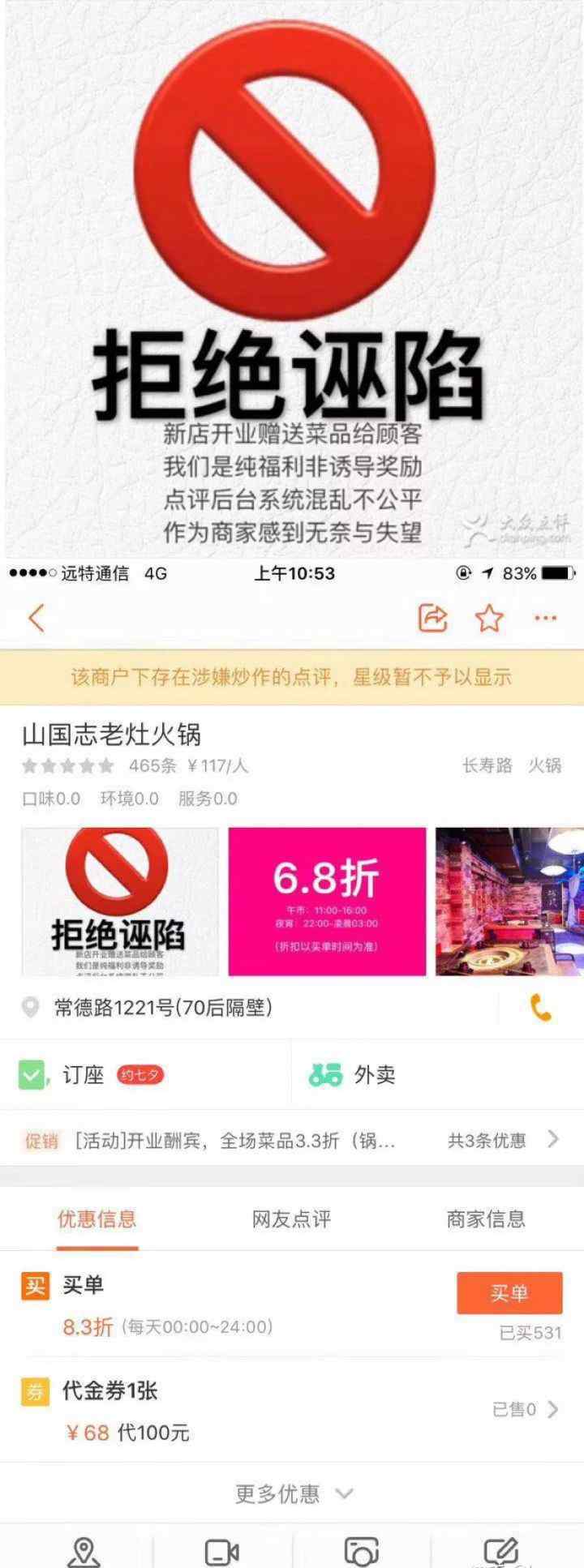584x1568 pixels.
Task: Open the restaurant interior photo
Action: click(x=509, y=901)
